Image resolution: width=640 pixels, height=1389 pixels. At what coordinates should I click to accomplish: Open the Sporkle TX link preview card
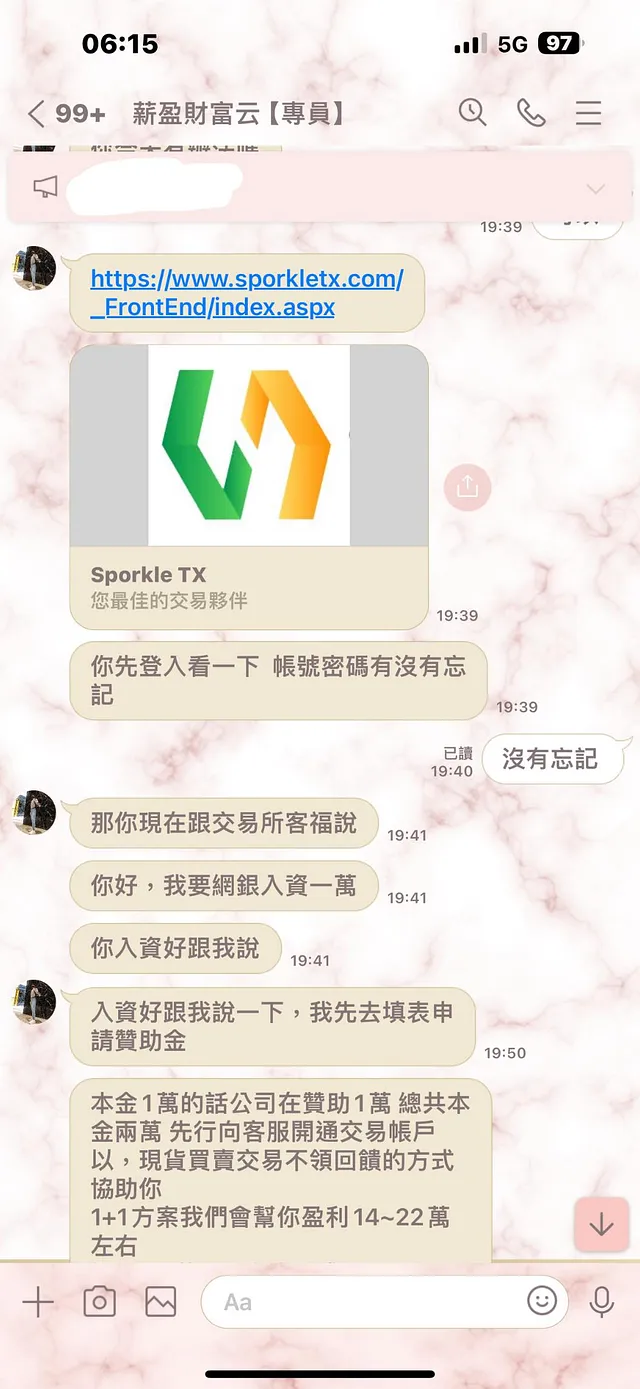(249, 486)
